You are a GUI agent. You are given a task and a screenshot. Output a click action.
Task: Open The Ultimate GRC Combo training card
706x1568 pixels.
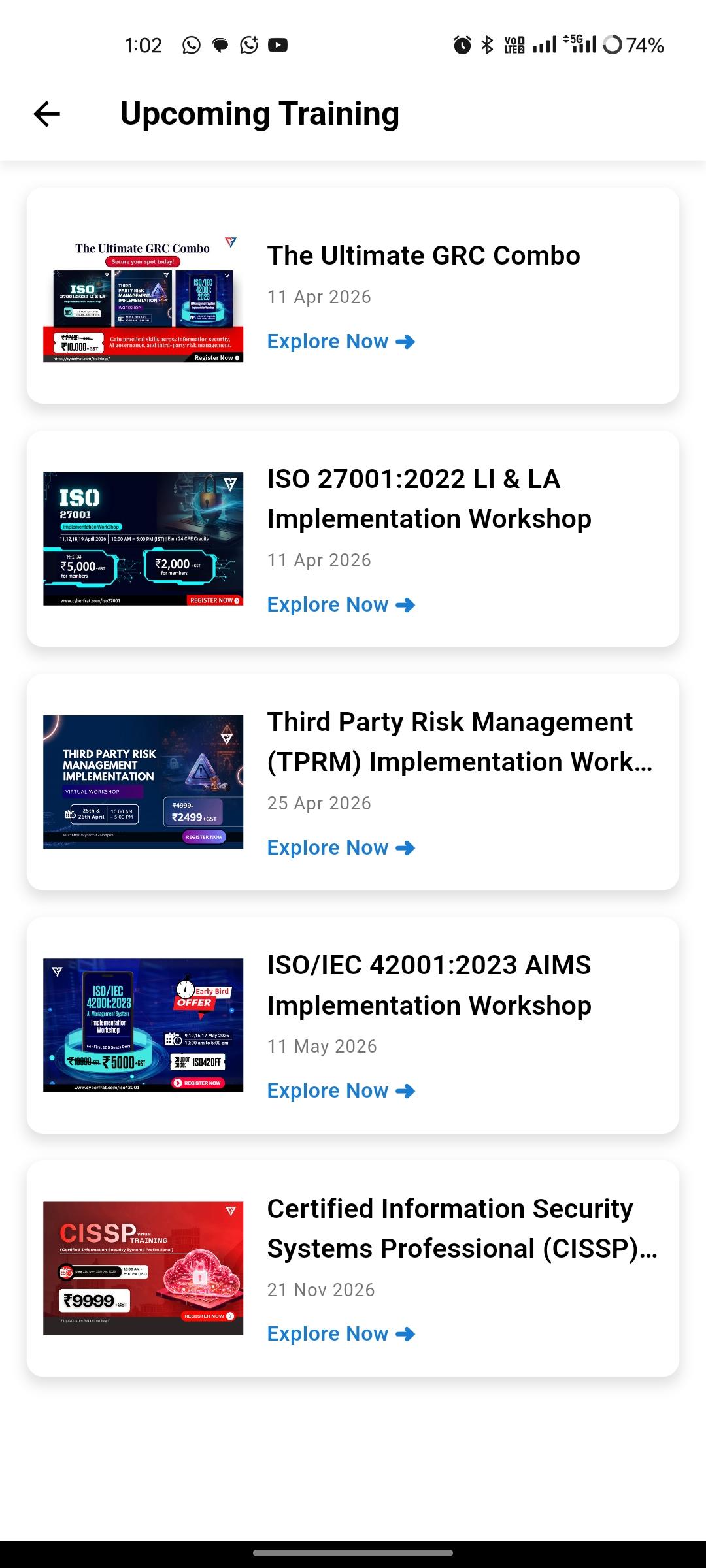point(423,255)
